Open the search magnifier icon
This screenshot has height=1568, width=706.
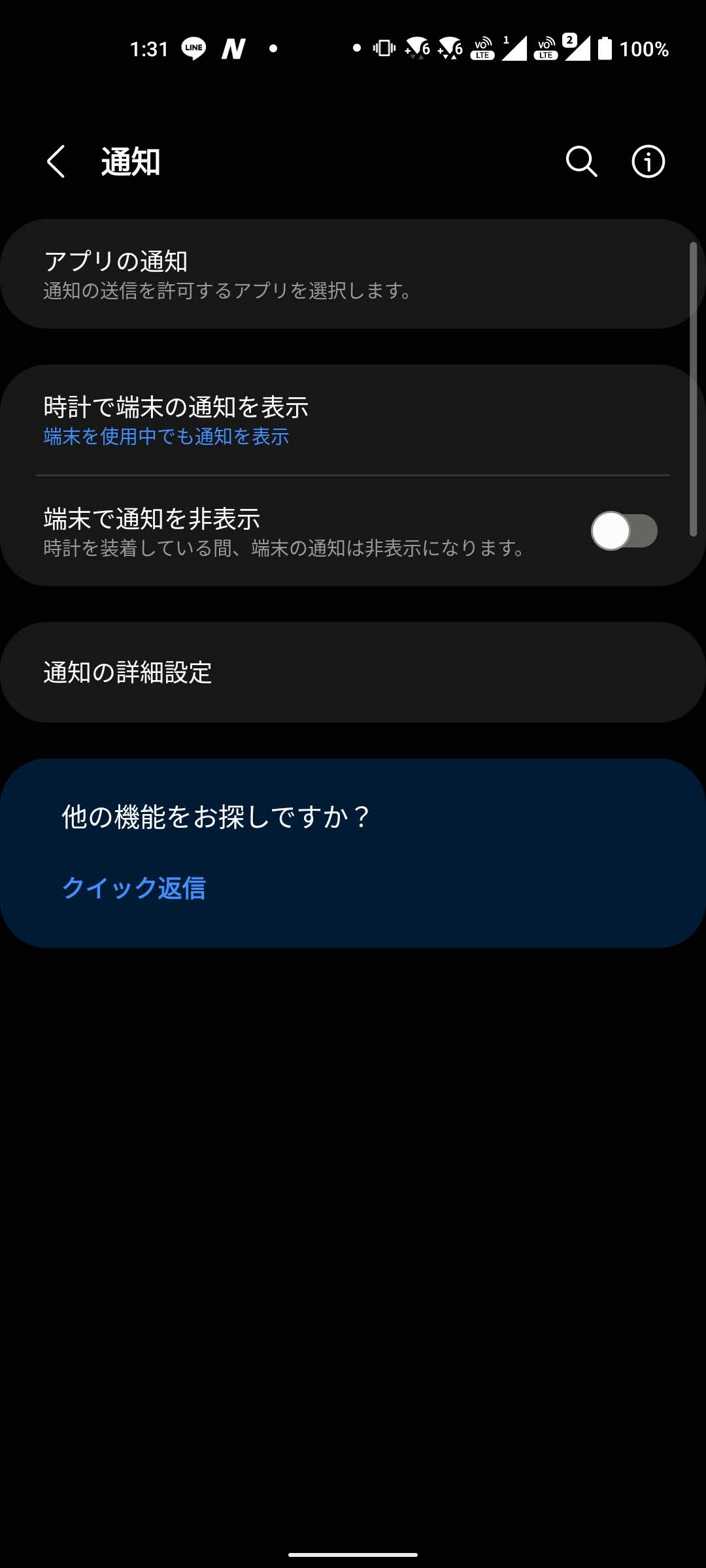(581, 161)
